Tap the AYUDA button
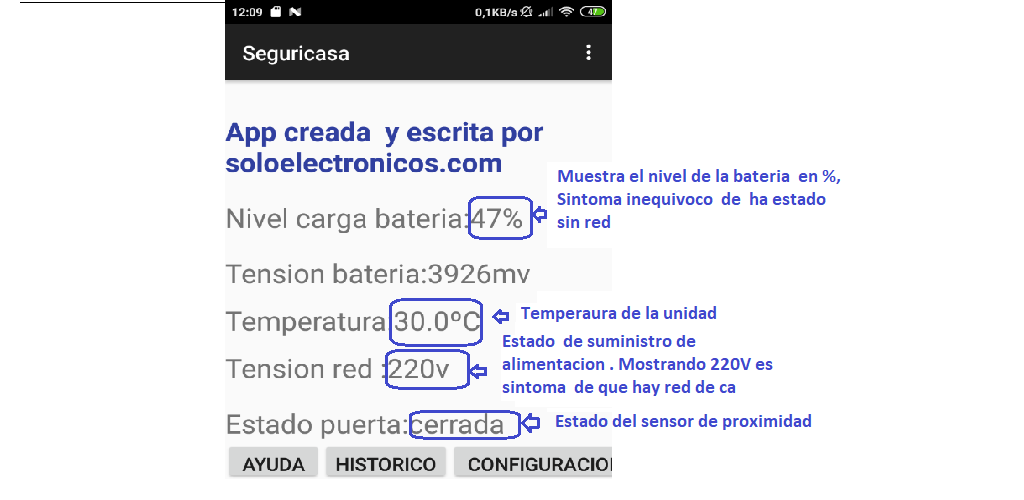This screenshot has width=1024, height=500. tap(273, 464)
